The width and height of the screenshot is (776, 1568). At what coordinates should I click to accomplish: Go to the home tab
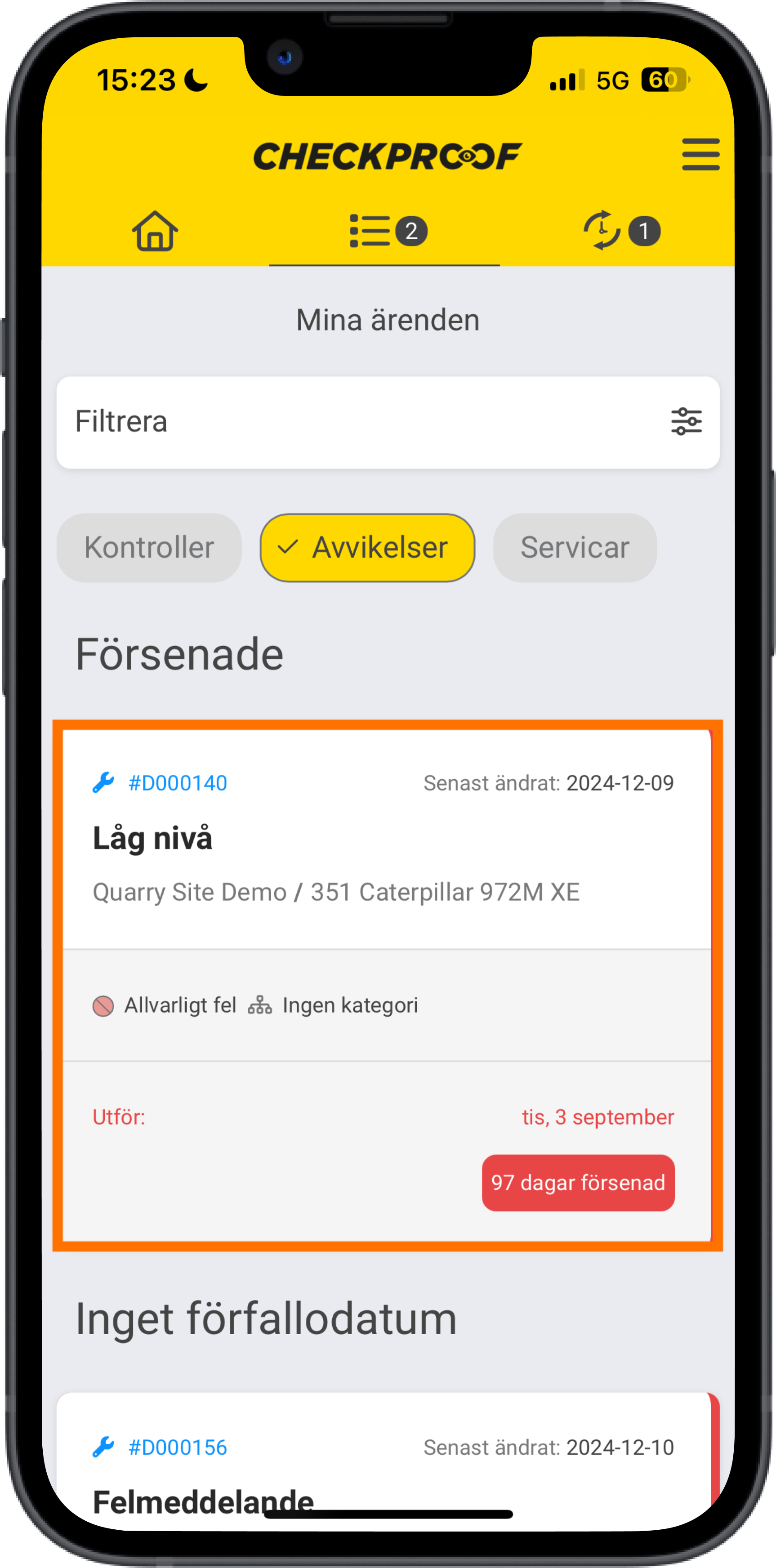[x=155, y=231]
